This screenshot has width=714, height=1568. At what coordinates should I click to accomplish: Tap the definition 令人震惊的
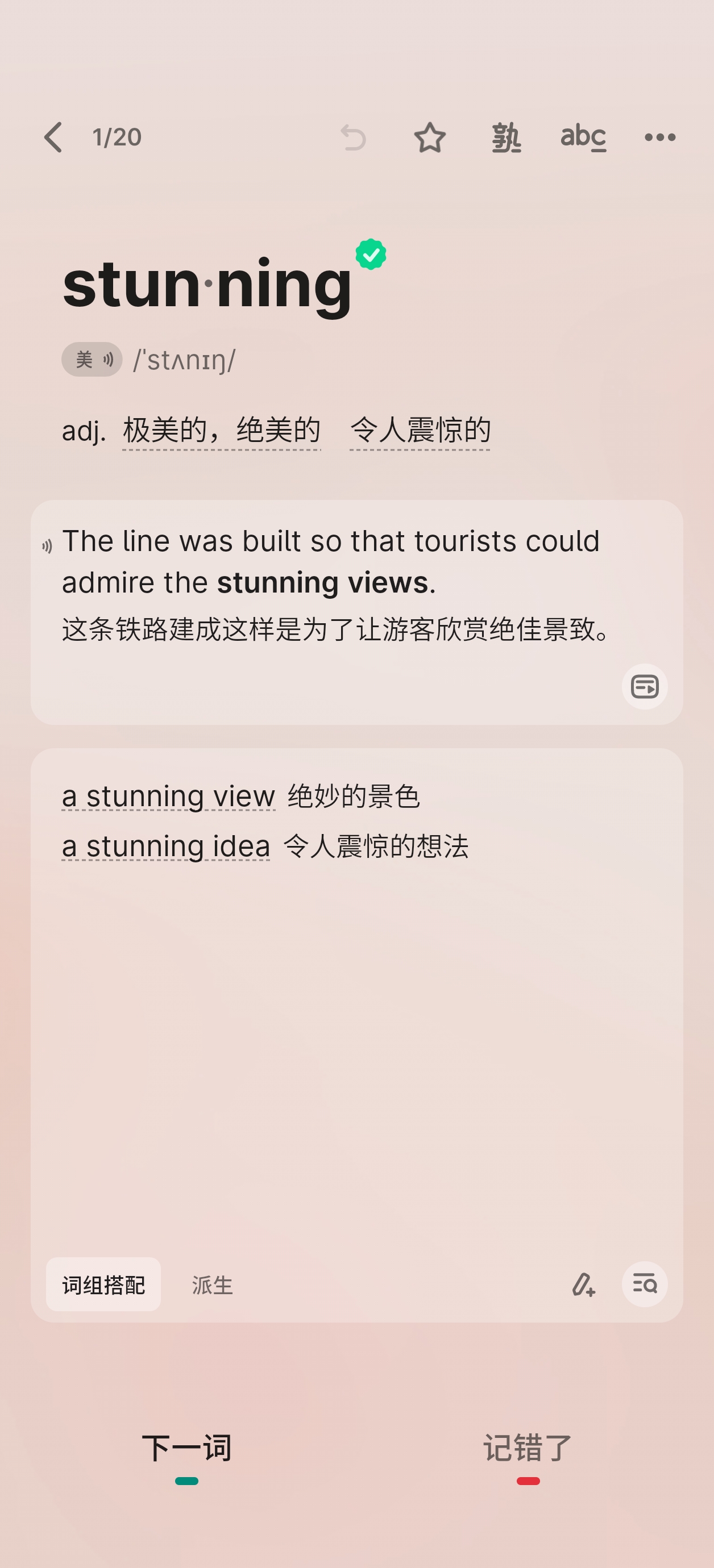pyautogui.click(x=420, y=431)
